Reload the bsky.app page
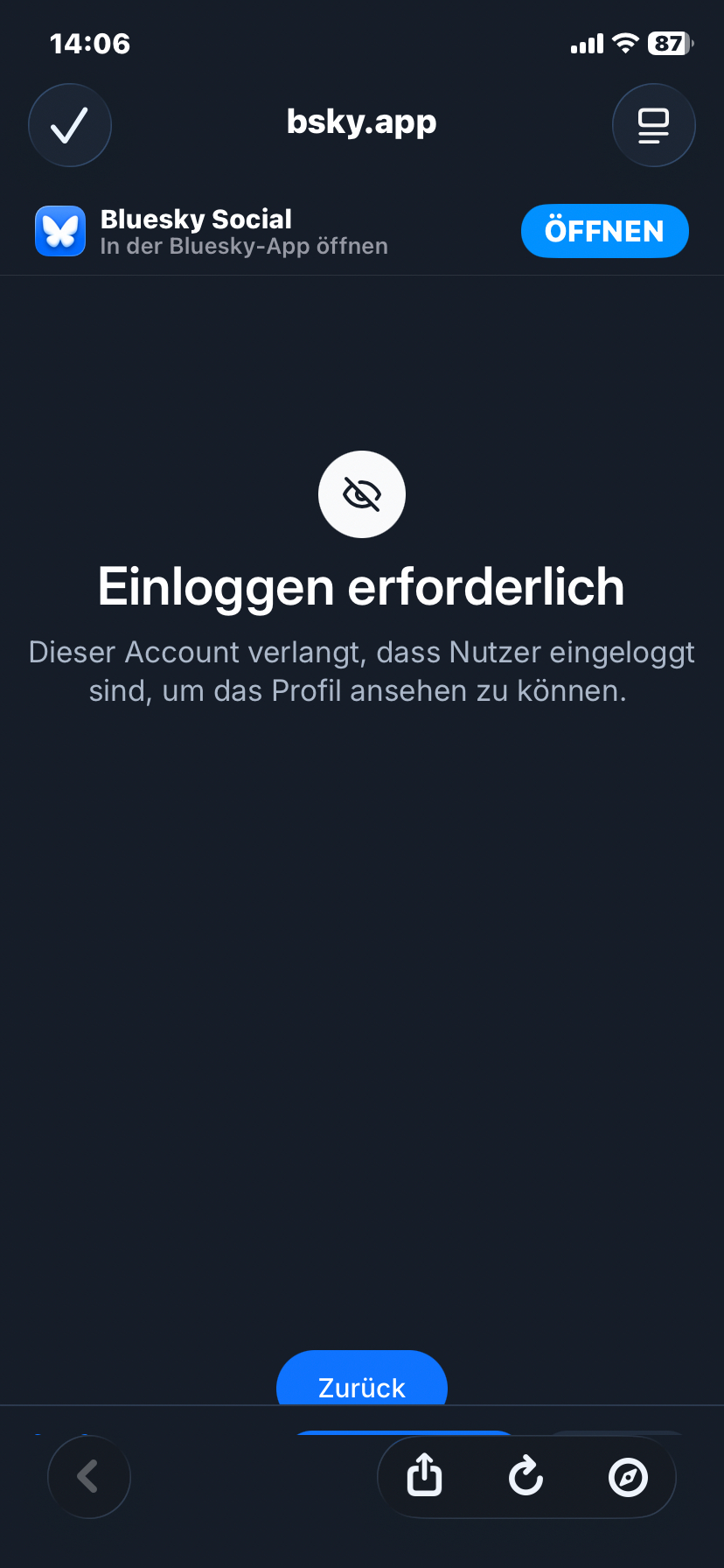This screenshot has height=1568, width=724. (x=526, y=1477)
